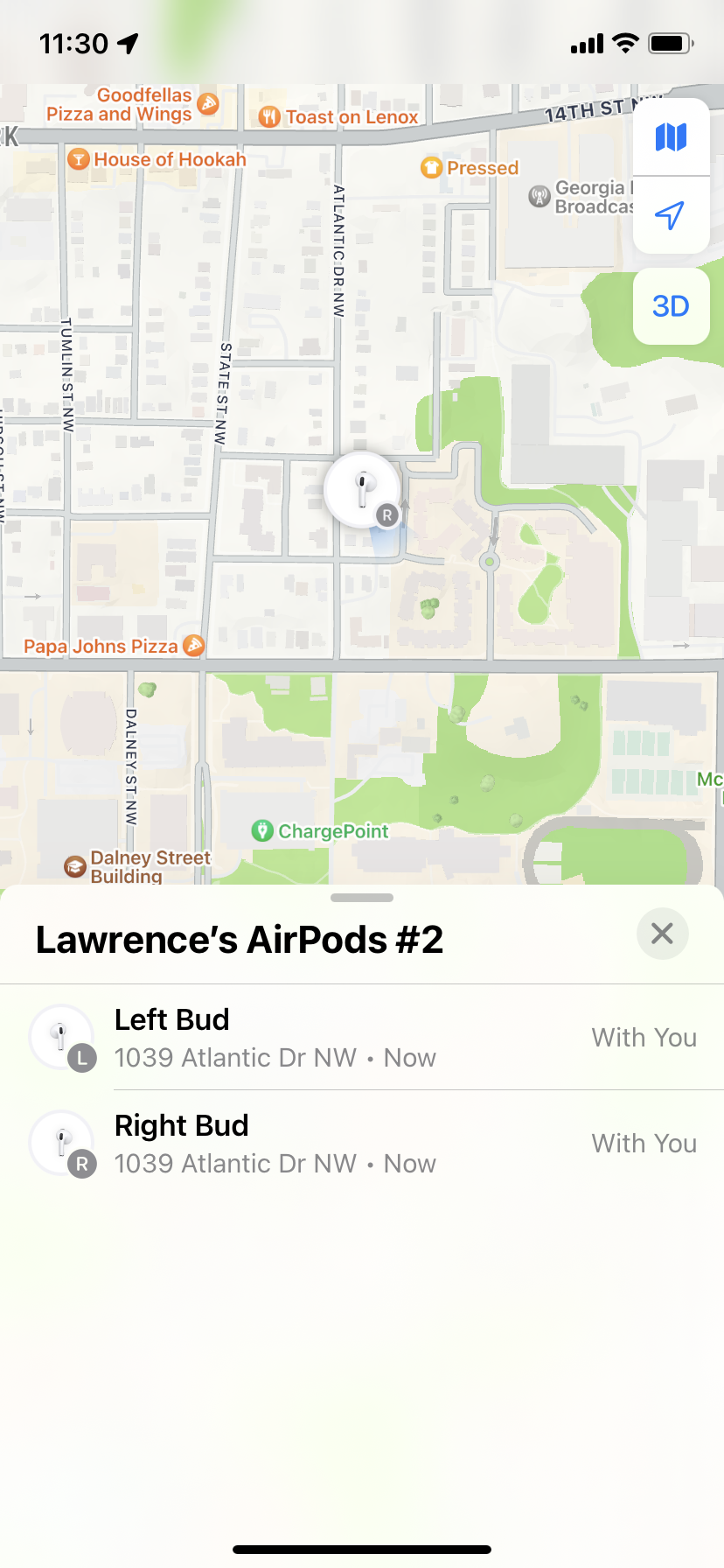Open Papa Johns Pizza on the map
Image resolution: width=724 pixels, height=1568 pixels.
(193, 646)
